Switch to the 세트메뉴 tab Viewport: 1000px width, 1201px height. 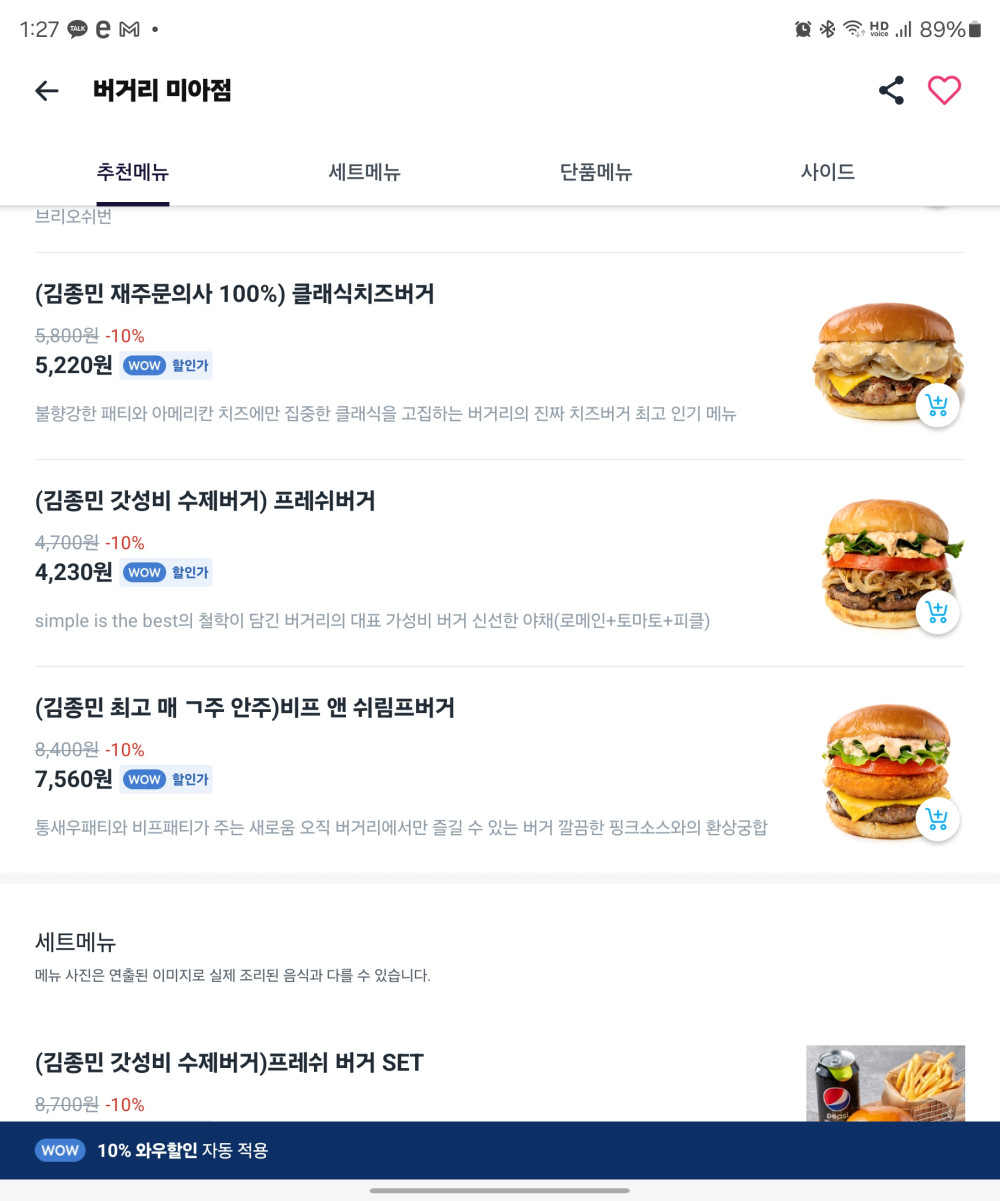[365, 172]
